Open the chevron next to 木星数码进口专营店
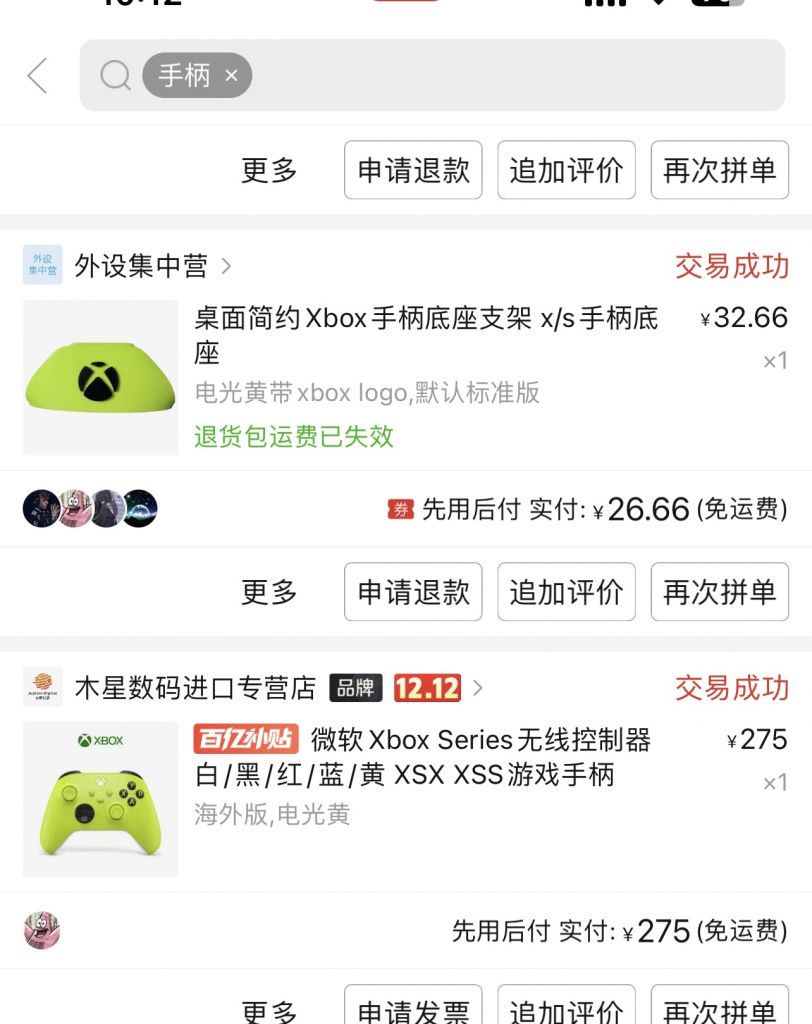Screen dimensions: 812x1024 pos(477,688)
